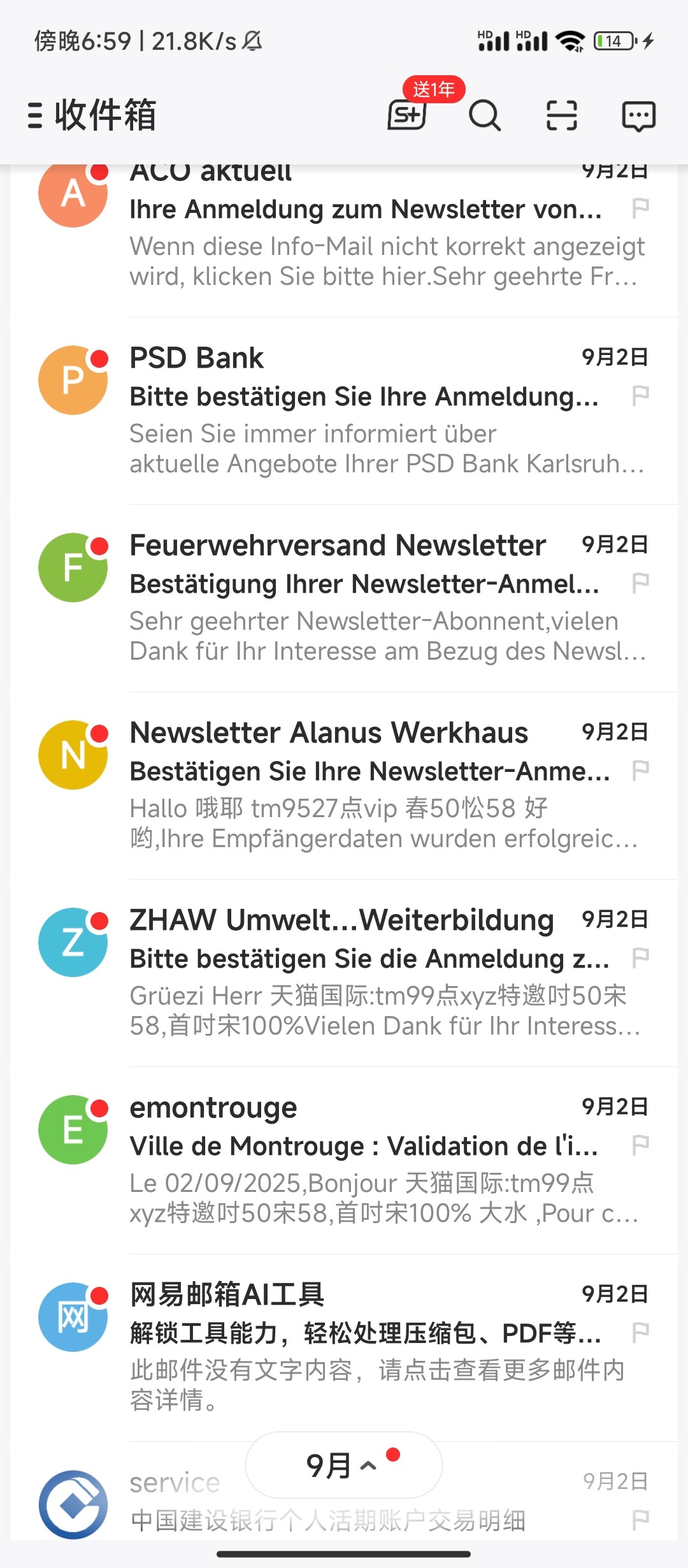Search the inbox with the magnifier

pos(485,115)
